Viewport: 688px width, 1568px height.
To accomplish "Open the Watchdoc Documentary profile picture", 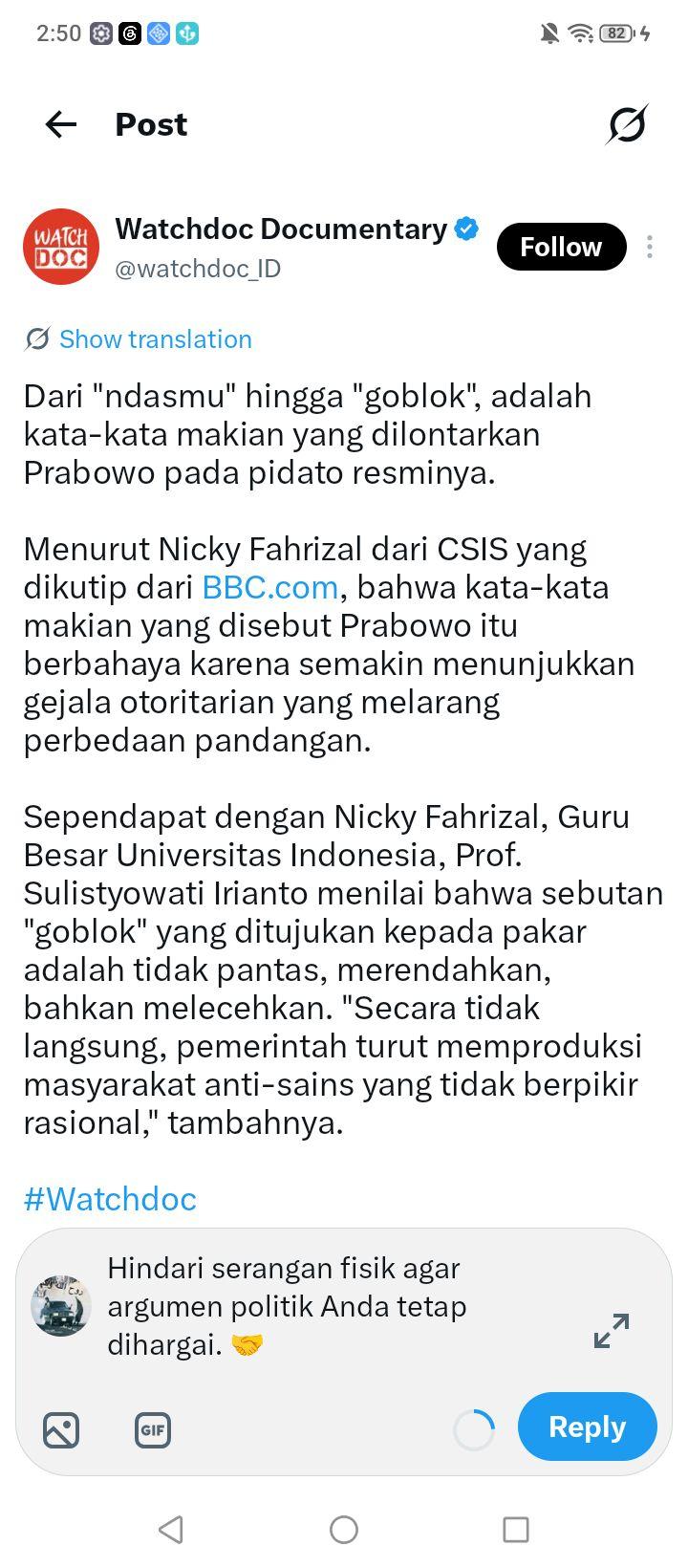I will click(x=61, y=247).
